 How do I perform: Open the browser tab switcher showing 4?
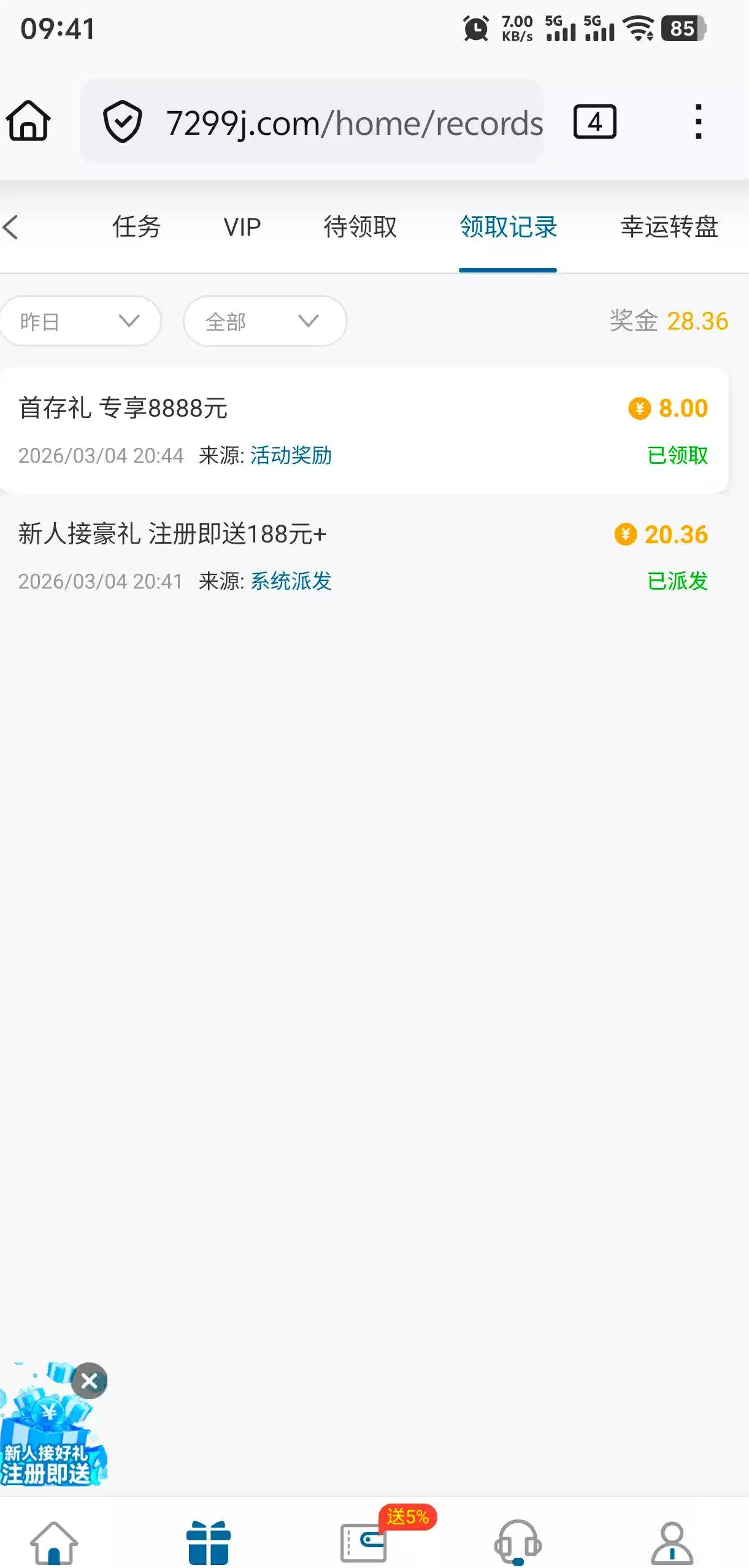click(594, 122)
